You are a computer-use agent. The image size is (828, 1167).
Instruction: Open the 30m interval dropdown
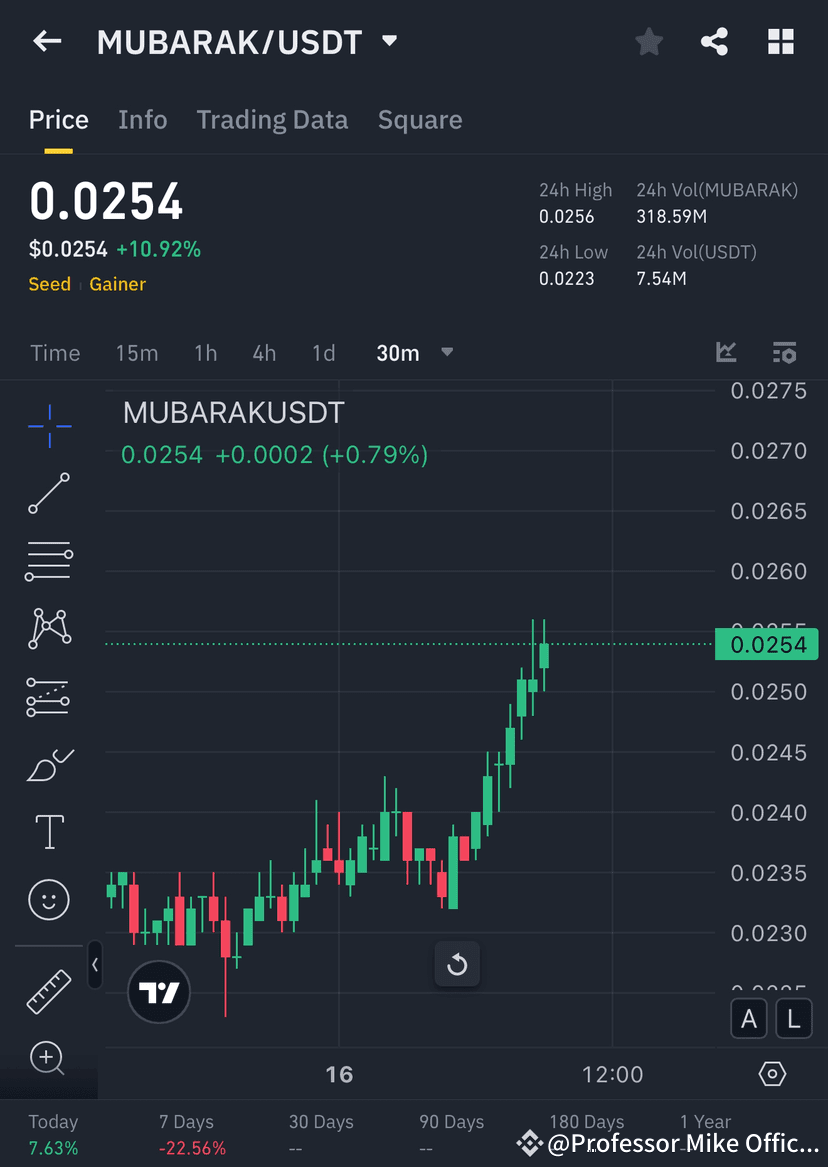pos(414,352)
